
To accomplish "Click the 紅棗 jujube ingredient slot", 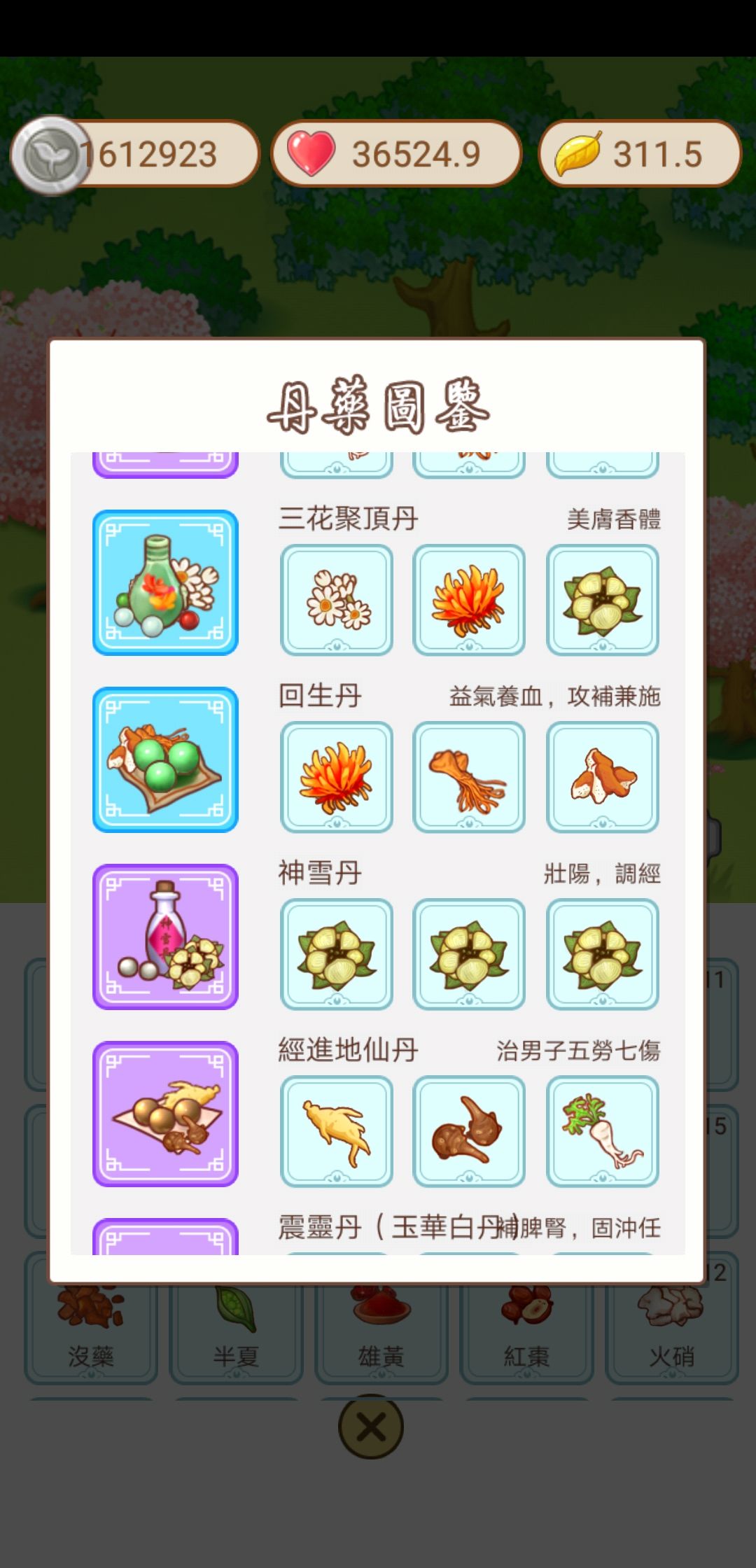I will (x=525, y=1323).
